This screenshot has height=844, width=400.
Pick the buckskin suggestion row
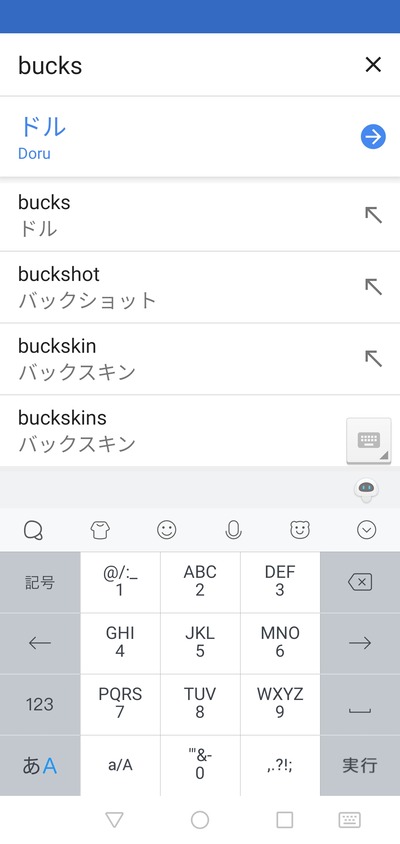[x=200, y=359]
